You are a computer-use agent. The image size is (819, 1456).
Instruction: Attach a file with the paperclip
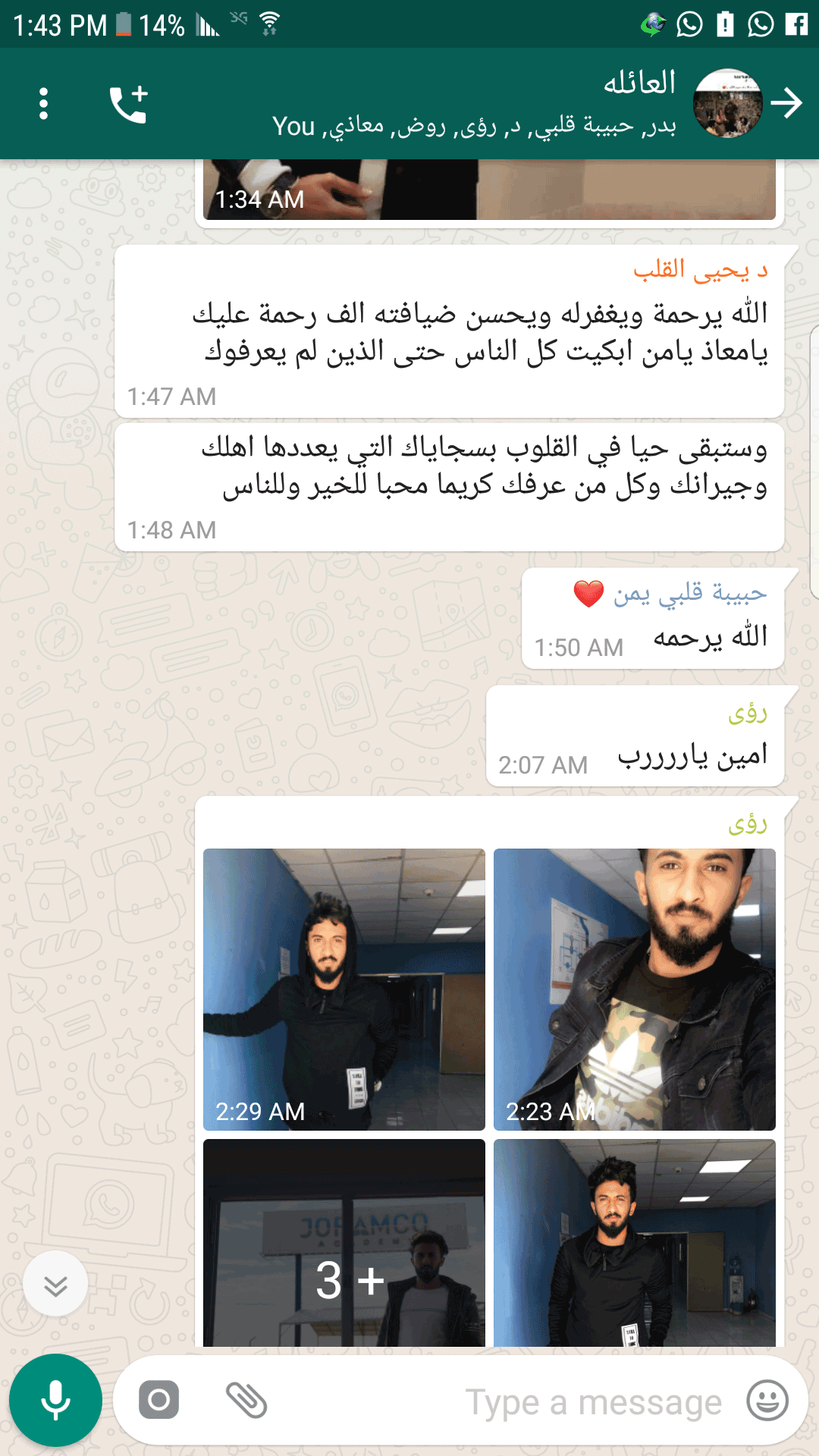(246, 1400)
